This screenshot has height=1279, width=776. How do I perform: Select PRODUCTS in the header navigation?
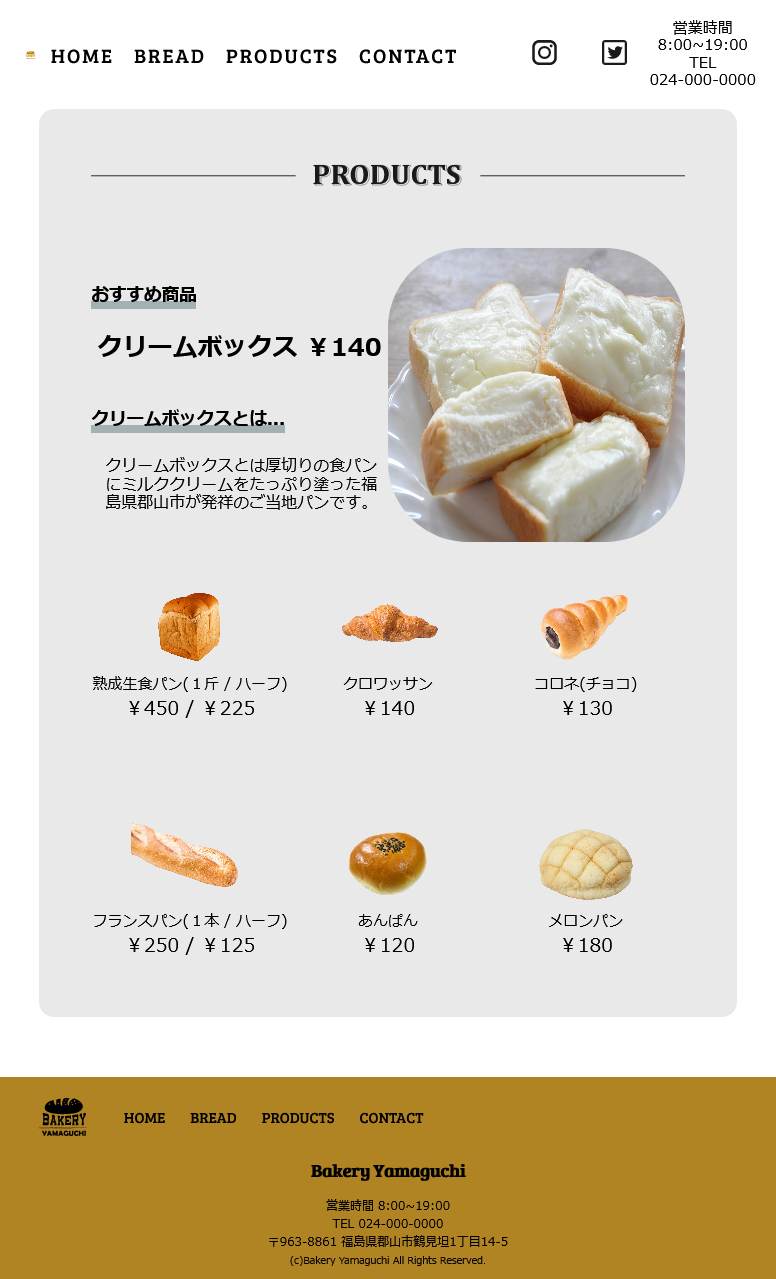tap(282, 56)
